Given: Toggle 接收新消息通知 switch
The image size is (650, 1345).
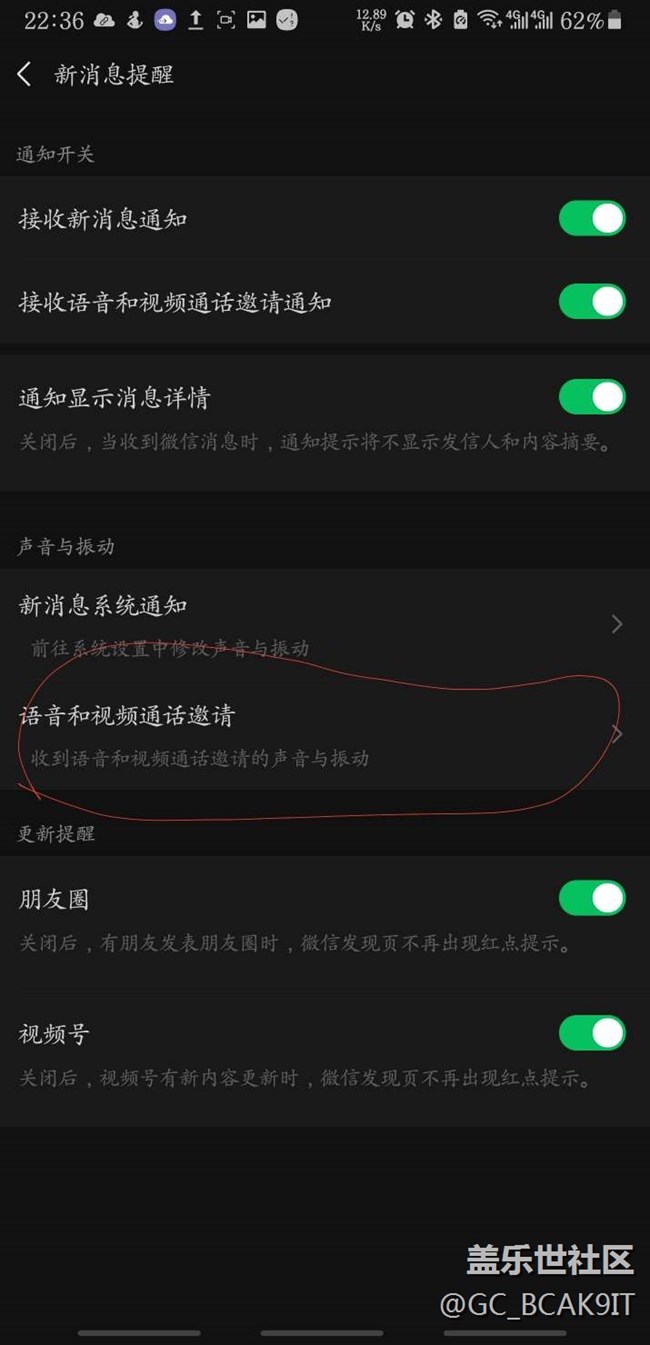Looking at the screenshot, I should [x=592, y=219].
